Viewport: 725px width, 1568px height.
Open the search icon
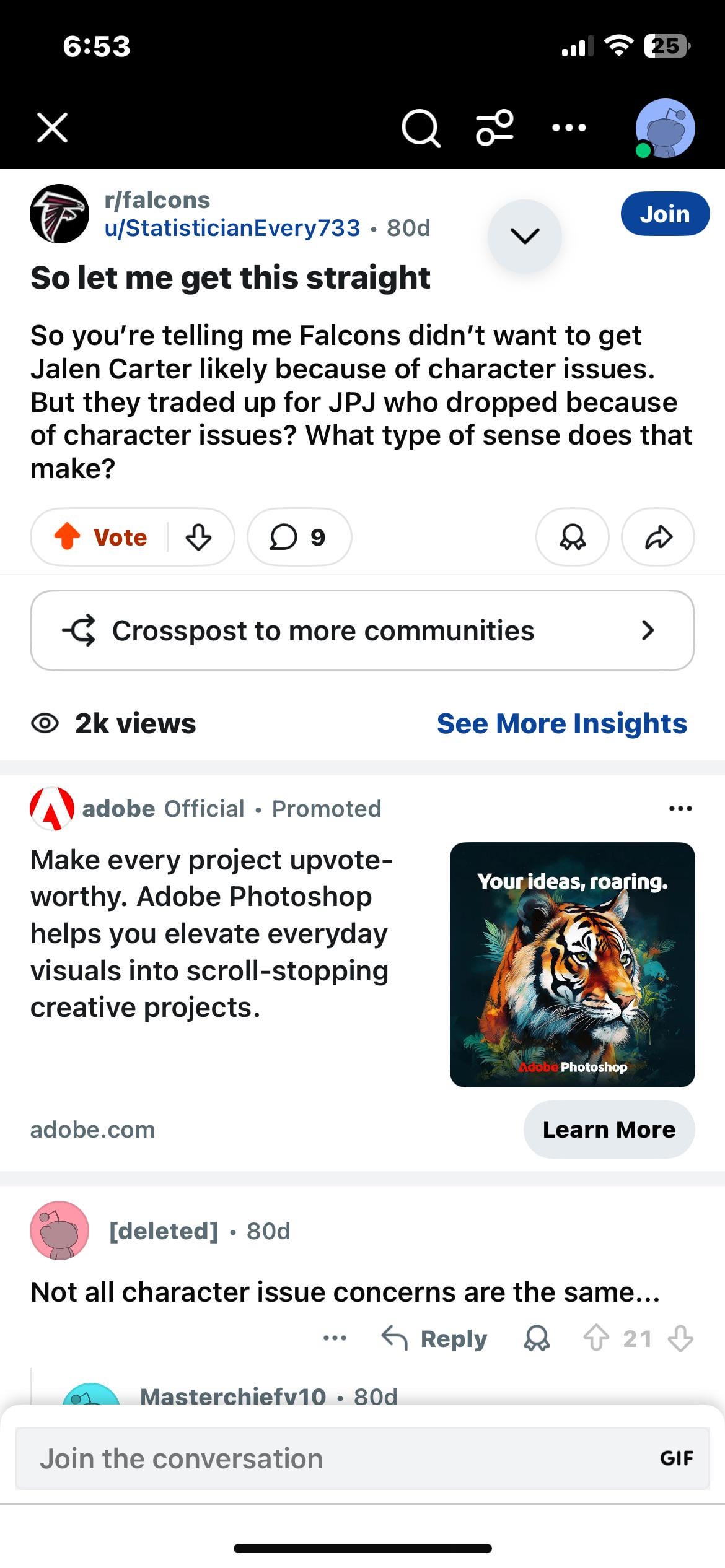coord(421,129)
